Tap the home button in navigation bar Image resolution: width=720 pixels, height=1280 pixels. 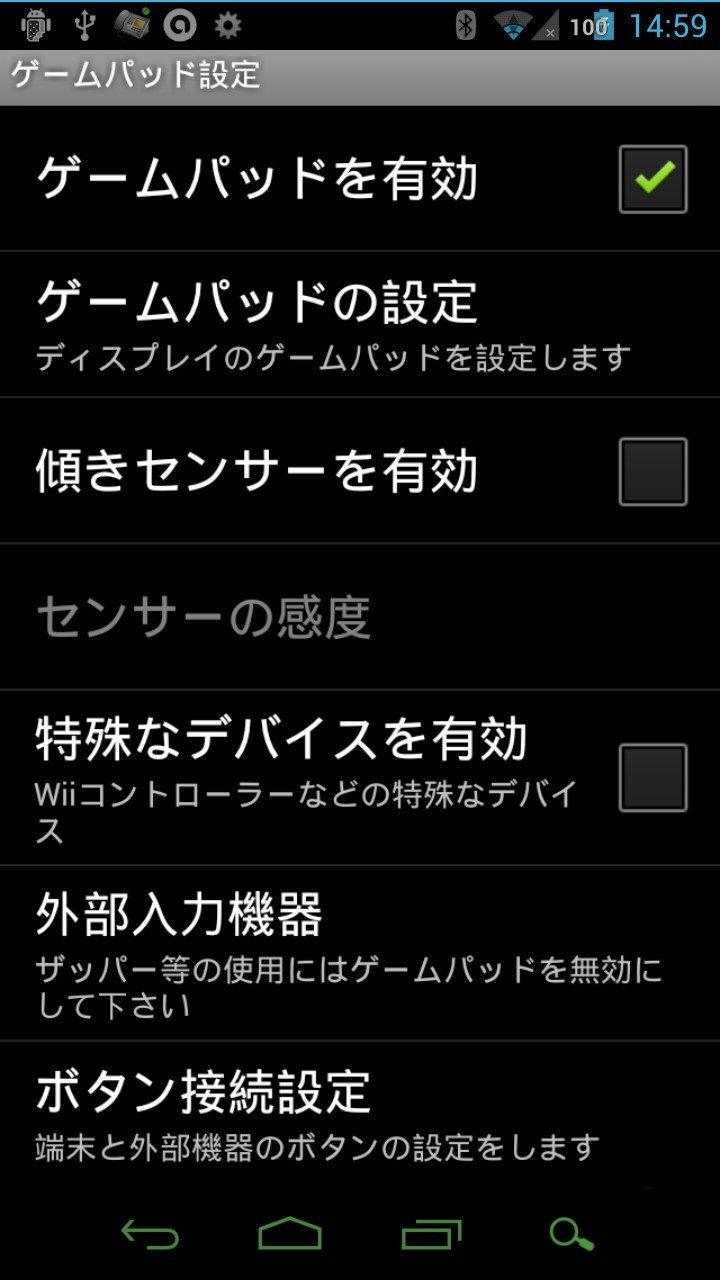click(x=290, y=1235)
